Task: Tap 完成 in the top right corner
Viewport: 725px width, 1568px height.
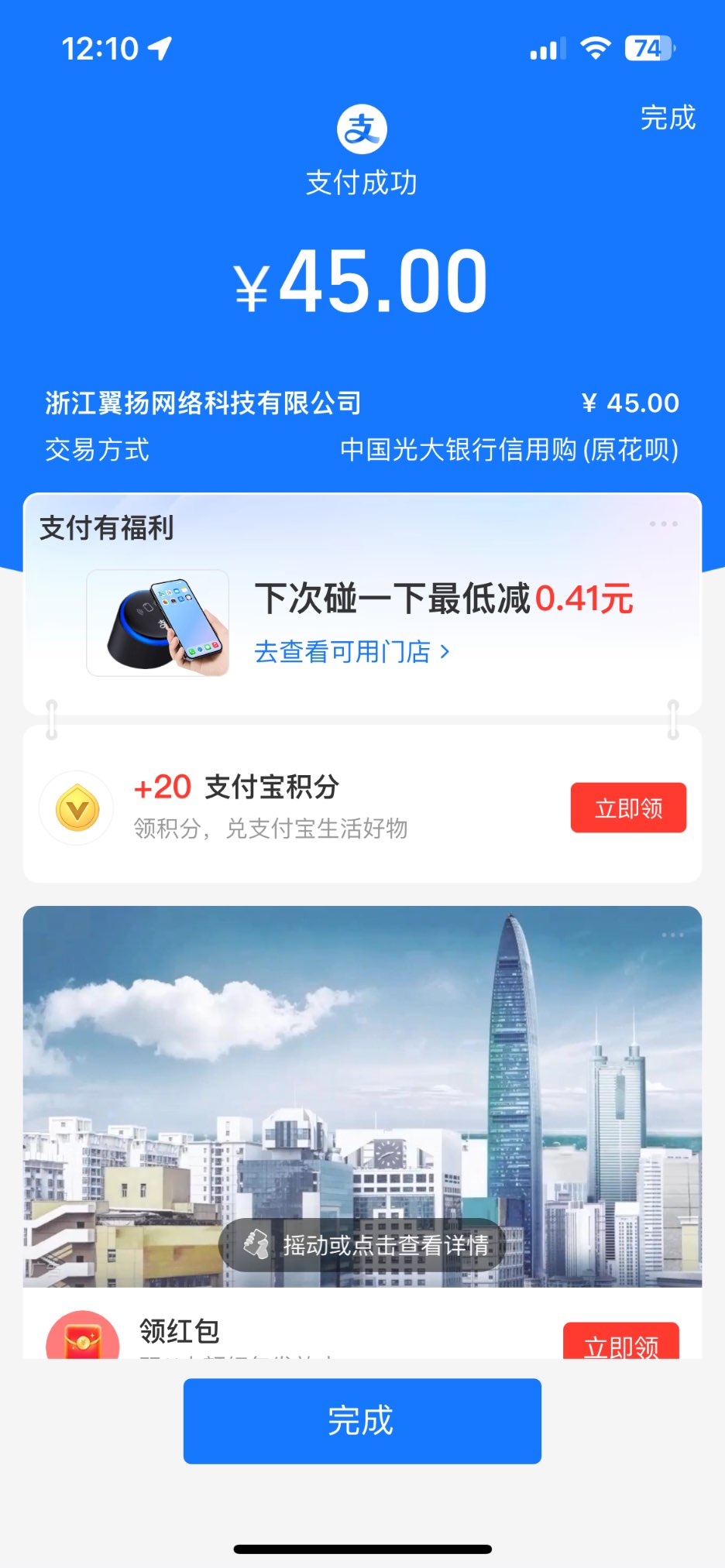Action: click(667, 118)
